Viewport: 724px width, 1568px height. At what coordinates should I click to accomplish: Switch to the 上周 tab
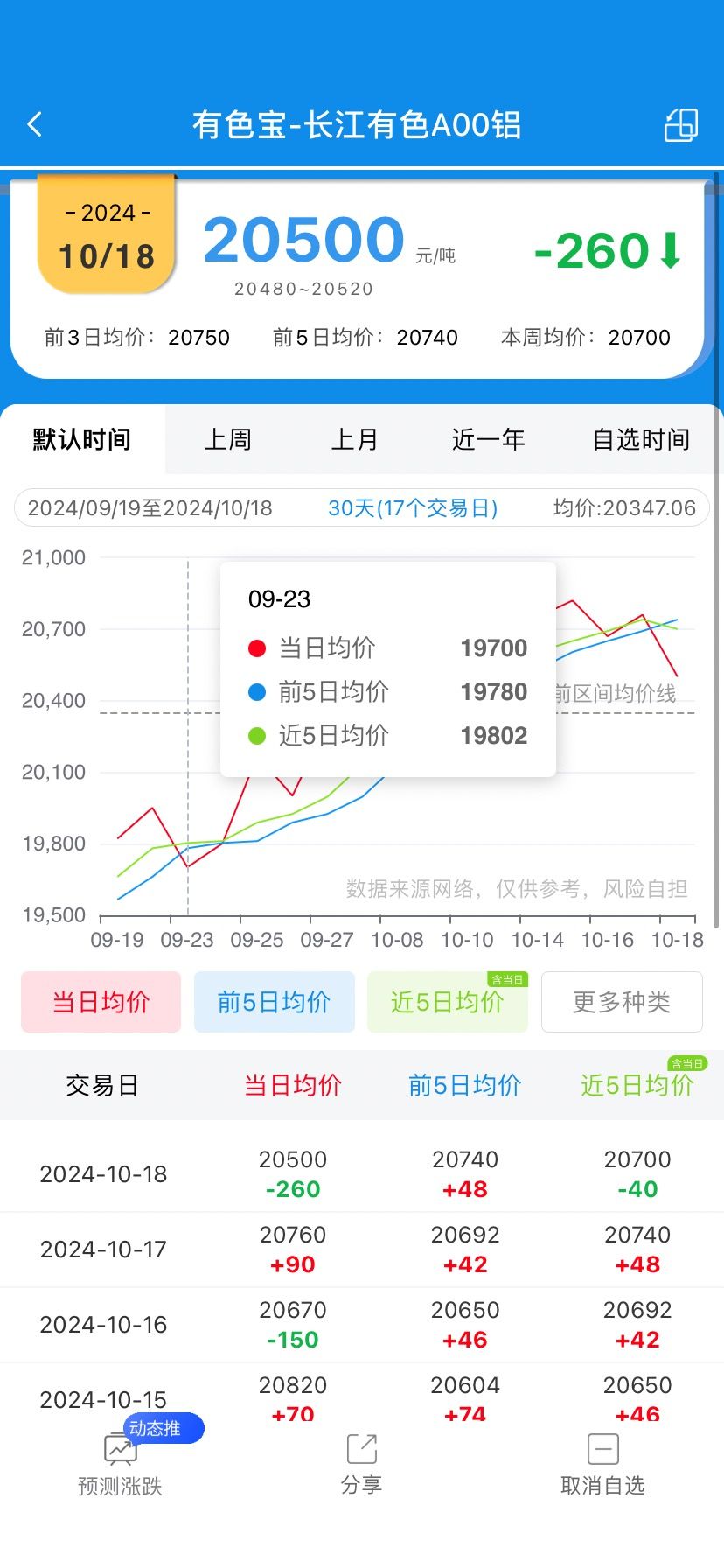point(227,439)
